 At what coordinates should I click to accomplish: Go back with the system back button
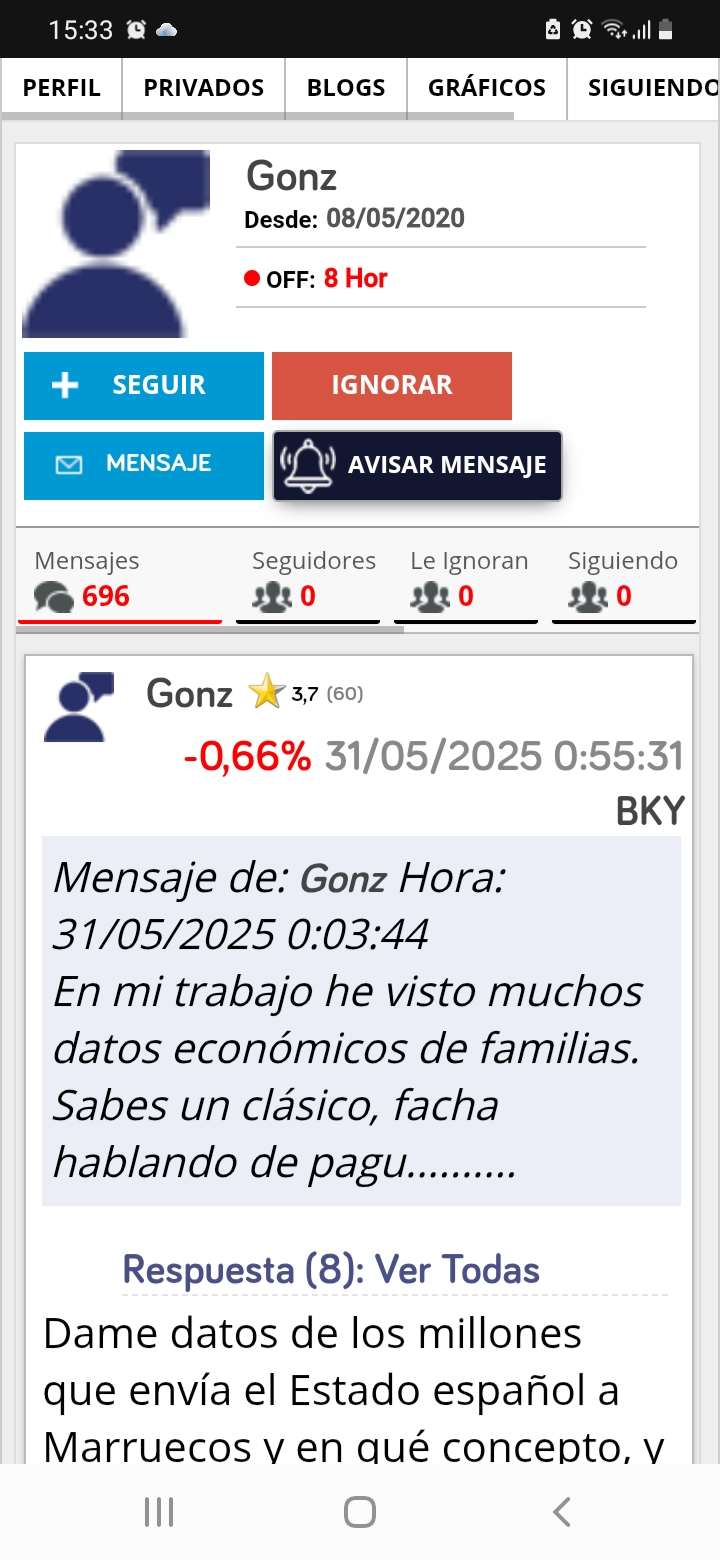coord(562,1512)
